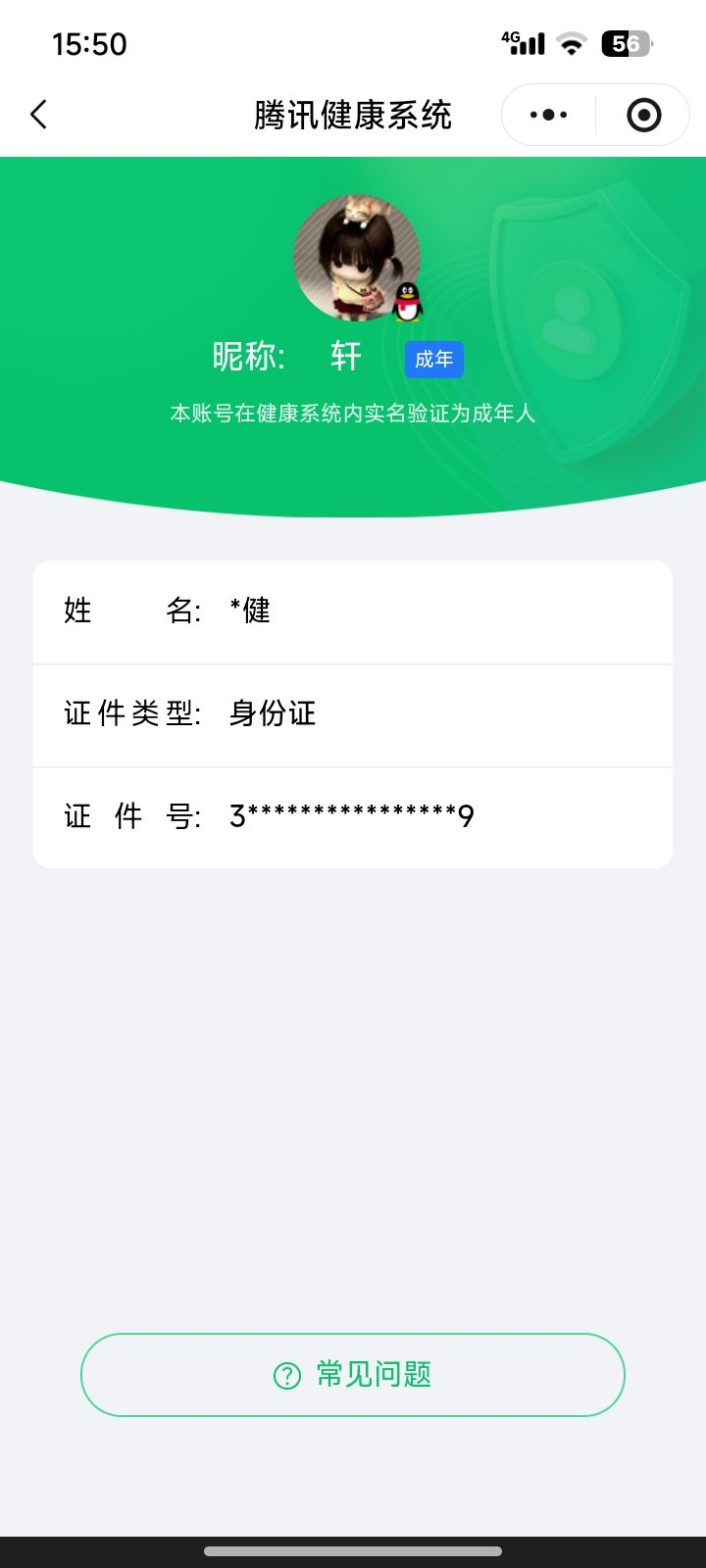Image resolution: width=706 pixels, height=1568 pixels.
Task: Tap the 腾讯健康系统 title bar
Action: pos(353,115)
